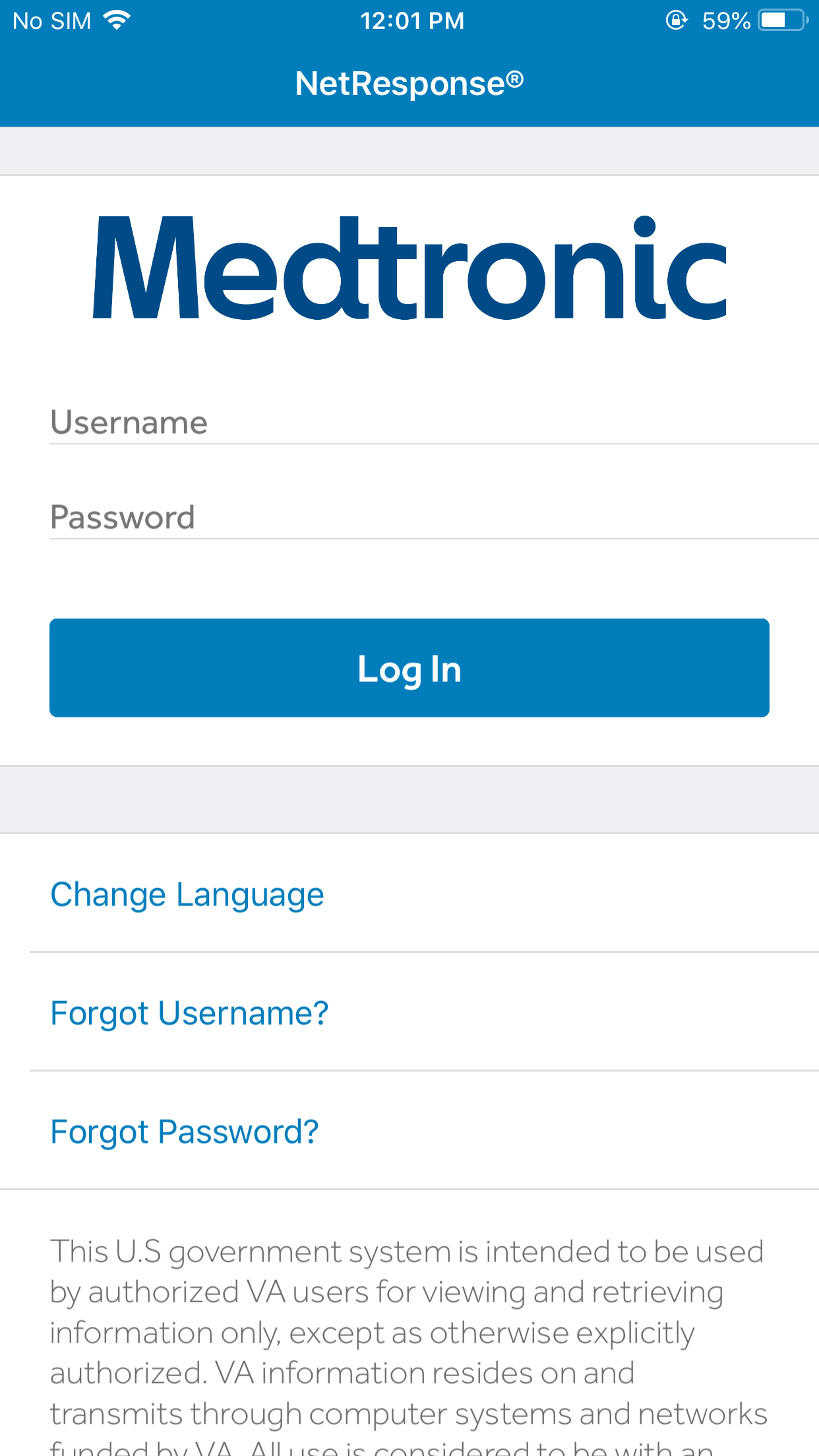Open the Change Language option
Viewport: 819px width, 1456px height.
point(187,894)
